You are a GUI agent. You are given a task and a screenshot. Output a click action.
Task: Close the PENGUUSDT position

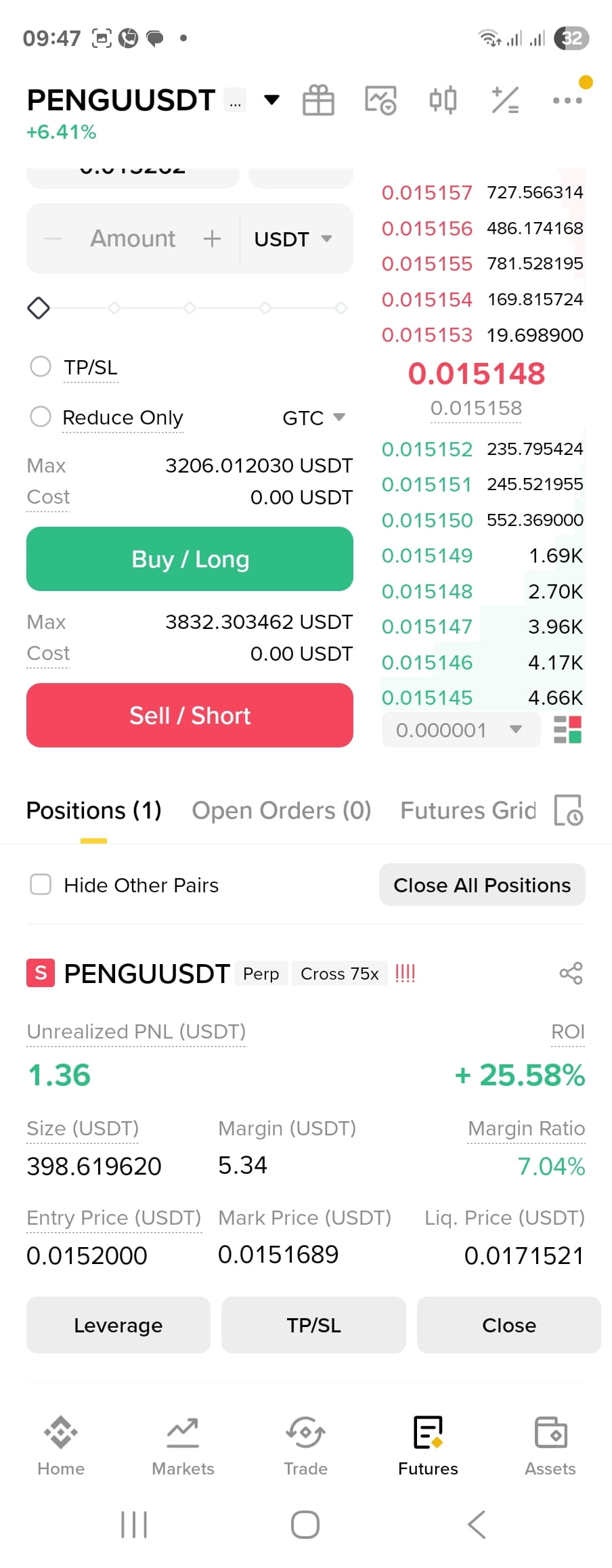pyautogui.click(x=509, y=1325)
